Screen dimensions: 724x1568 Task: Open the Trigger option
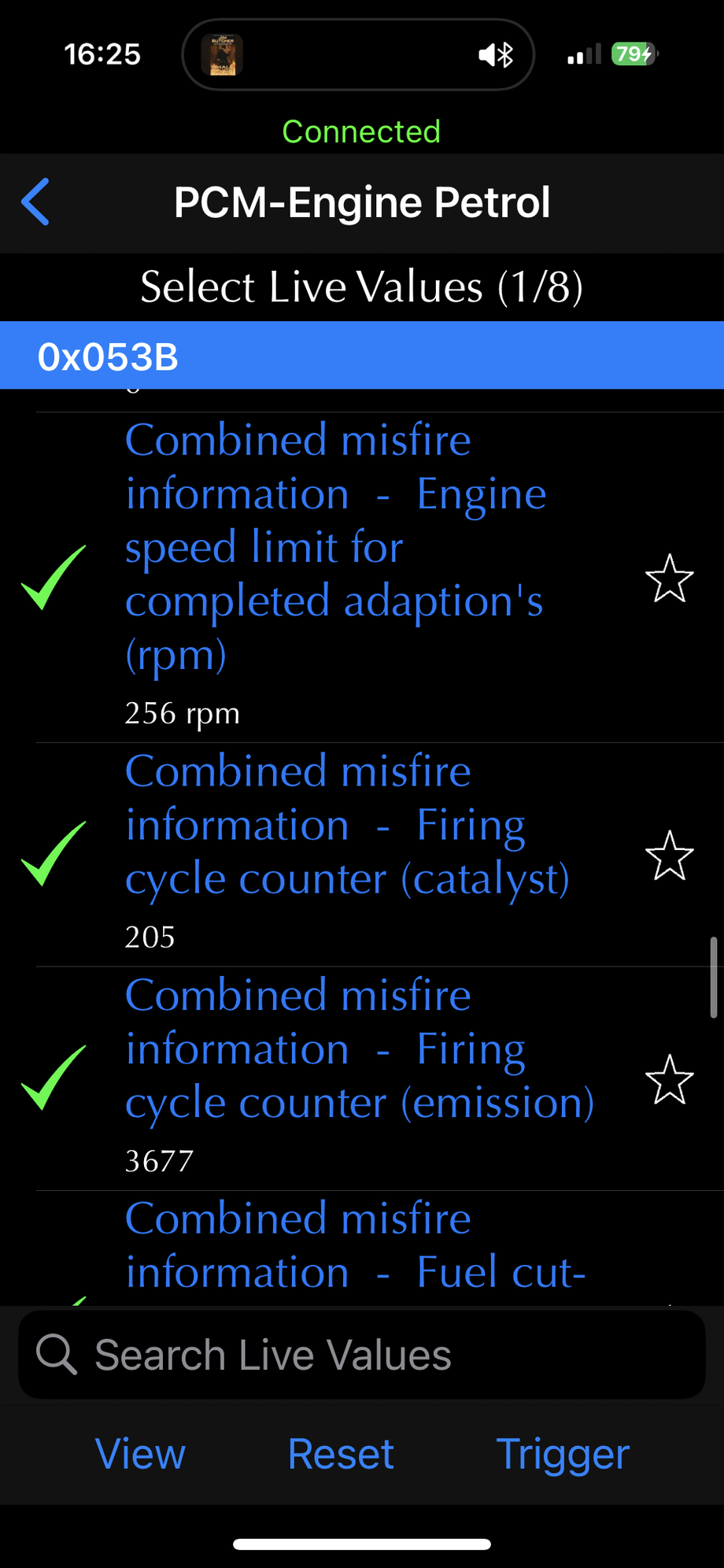tap(562, 1453)
